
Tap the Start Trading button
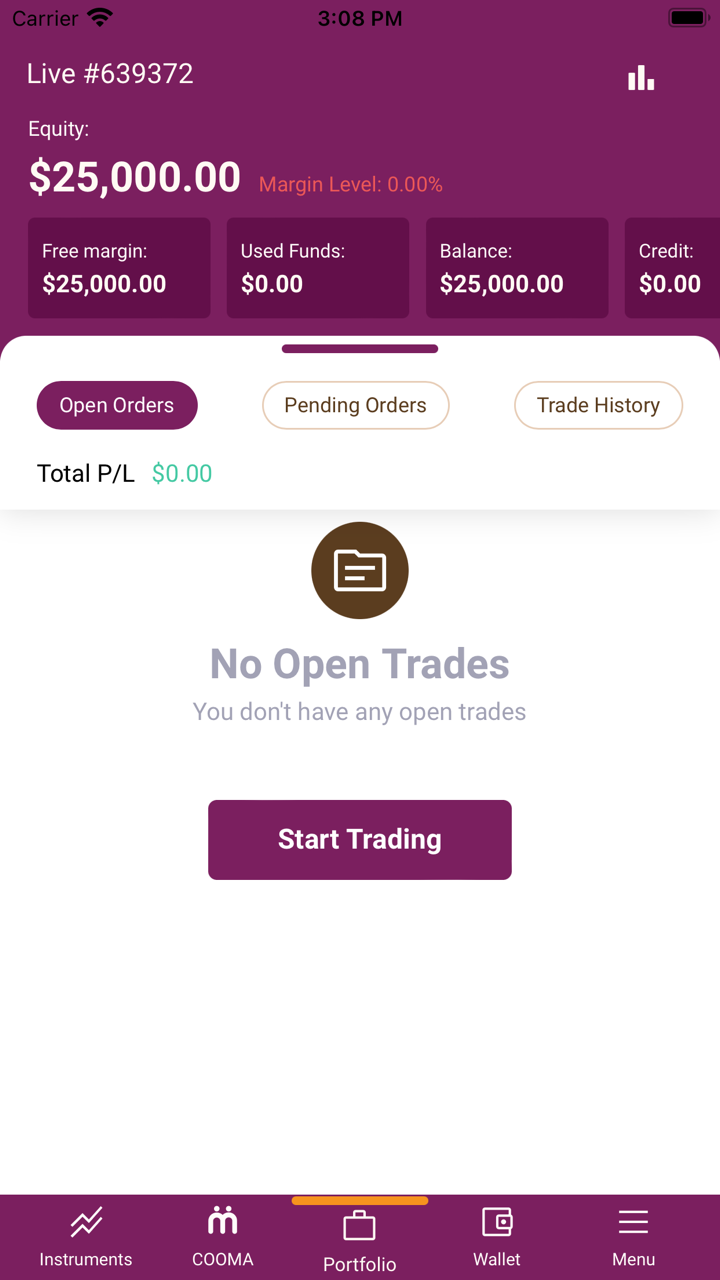[x=360, y=840]
